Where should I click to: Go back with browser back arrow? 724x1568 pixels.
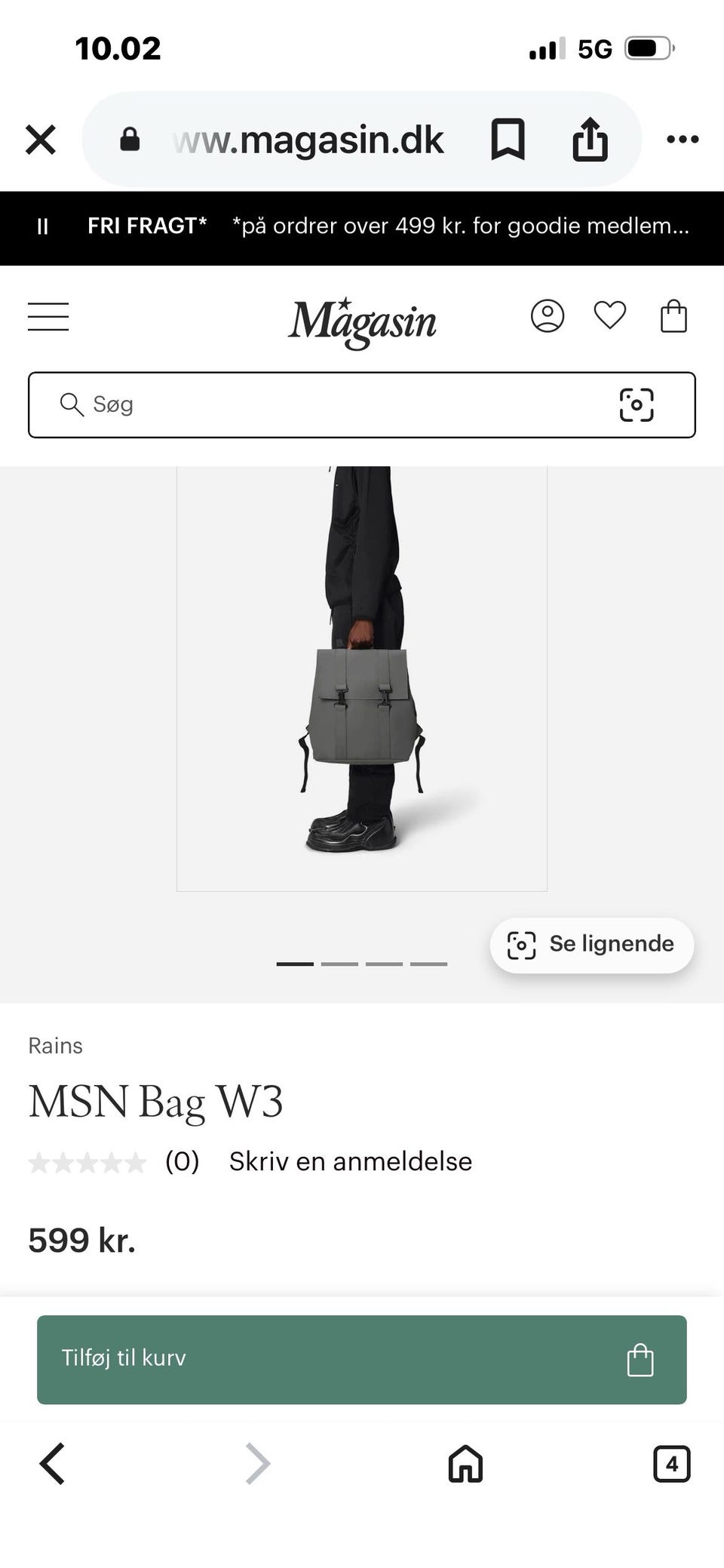[52, 1464]
